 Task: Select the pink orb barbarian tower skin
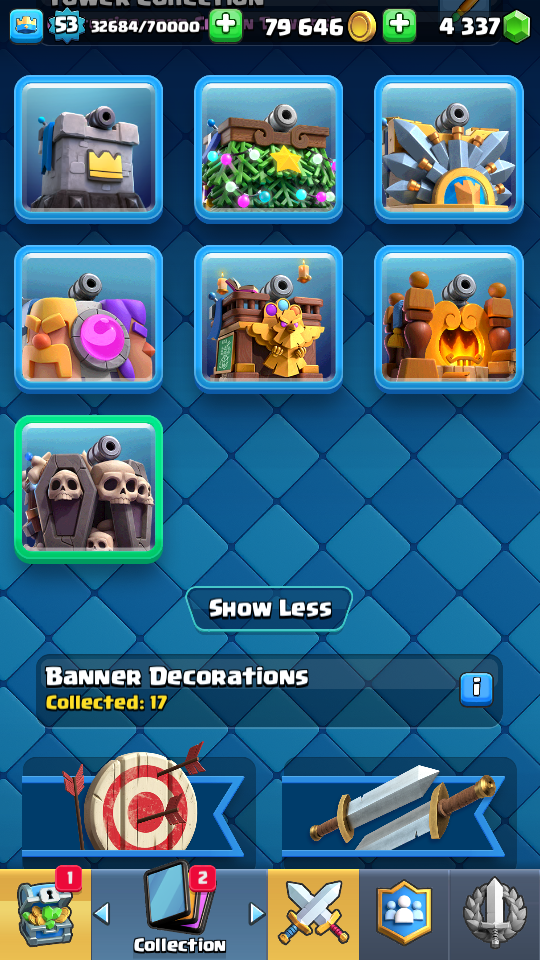pos(89,318)
